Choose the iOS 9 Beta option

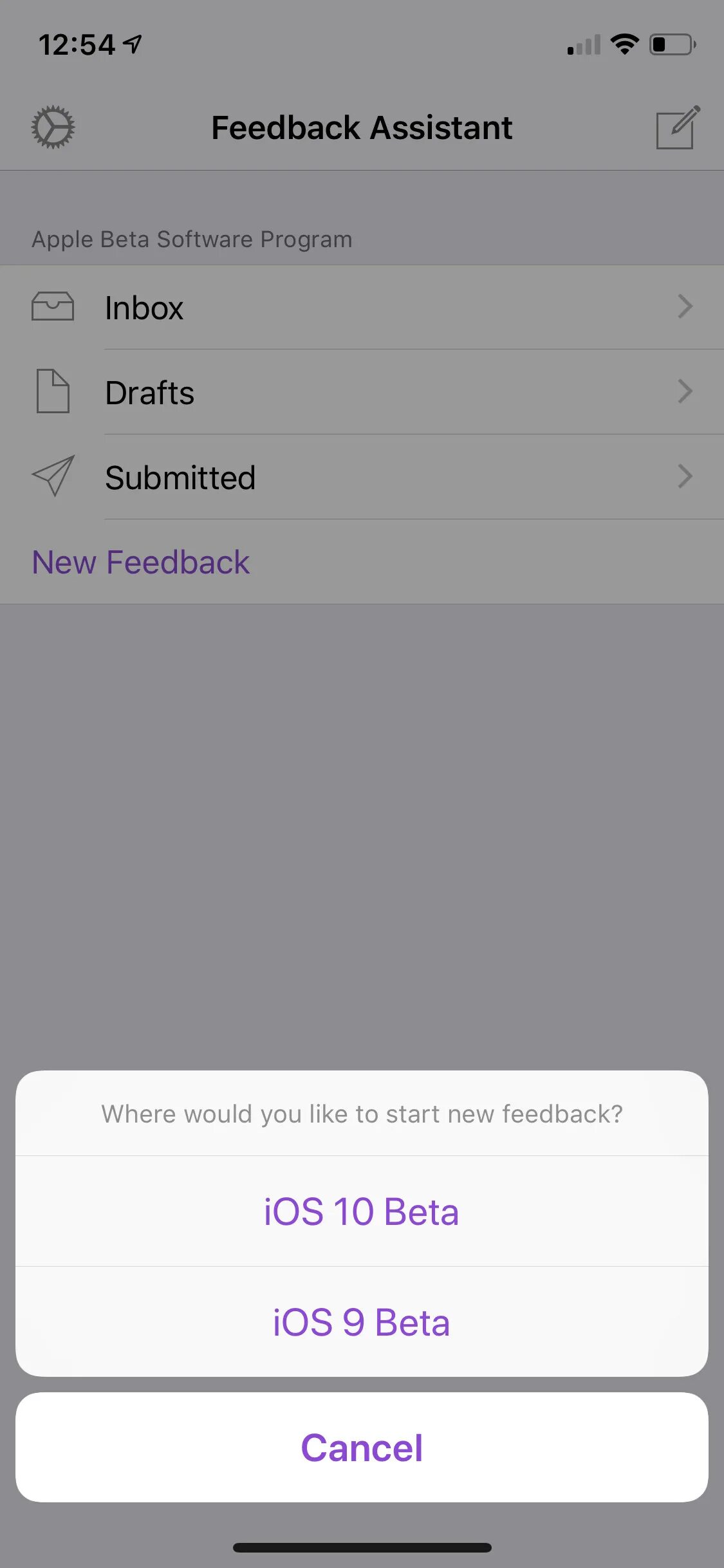point(362,1322)
